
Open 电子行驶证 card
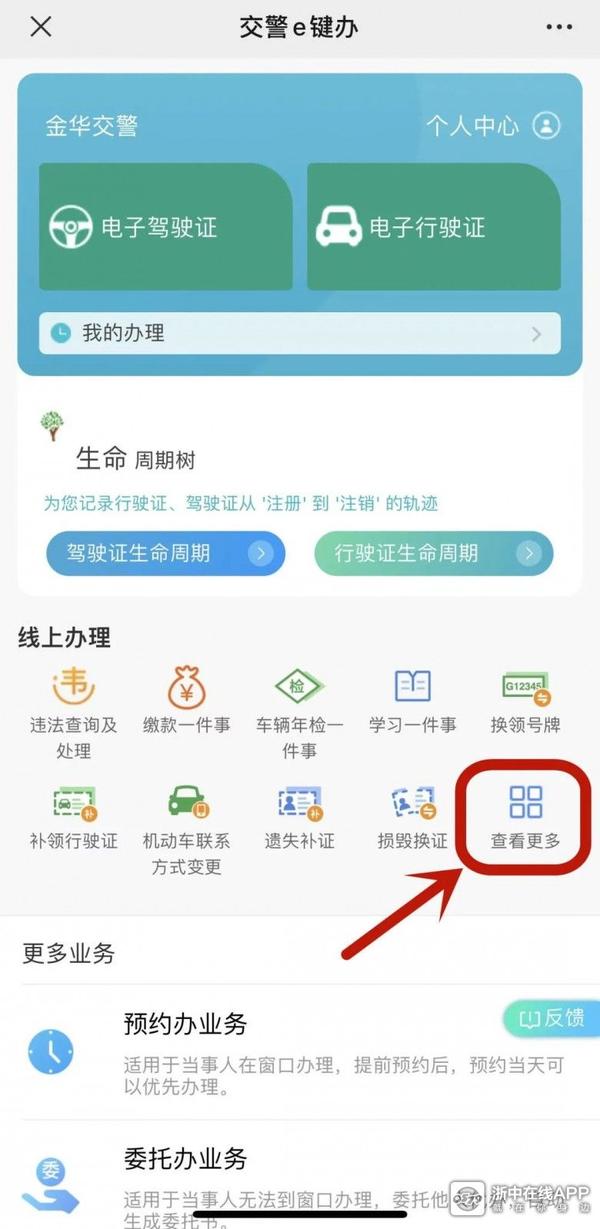[x=433, y=227]
